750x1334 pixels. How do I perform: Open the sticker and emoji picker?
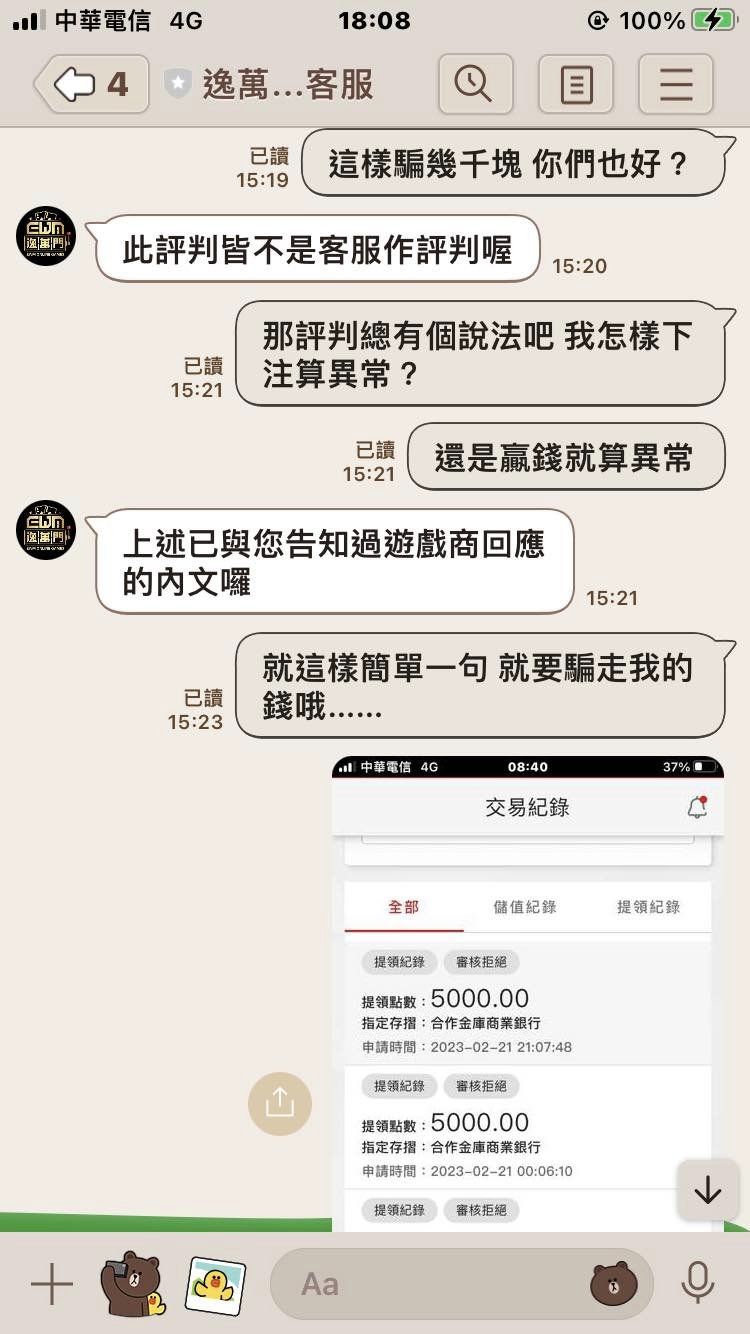(x=613, y=1284)
